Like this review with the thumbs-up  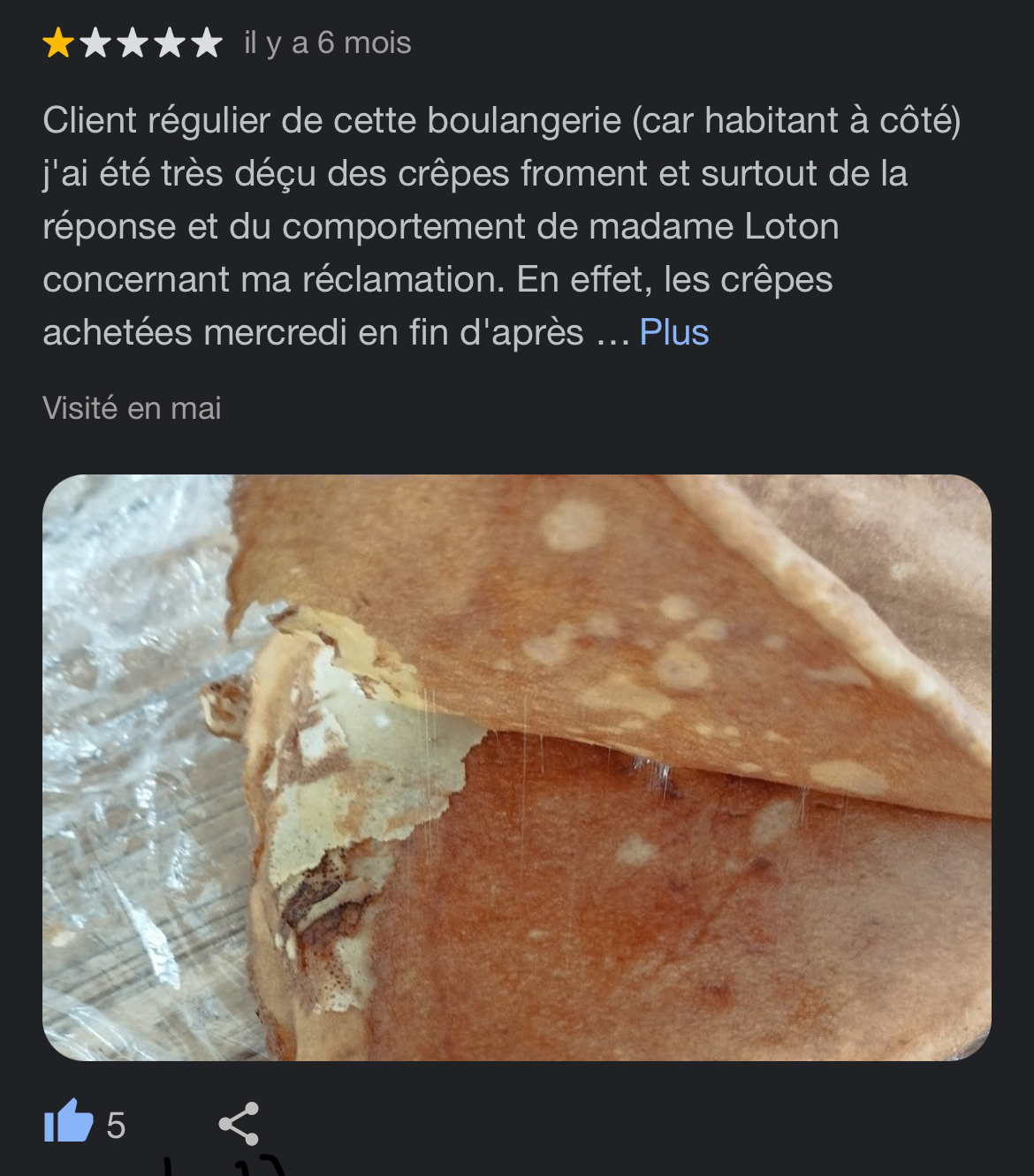[69, 1122]
